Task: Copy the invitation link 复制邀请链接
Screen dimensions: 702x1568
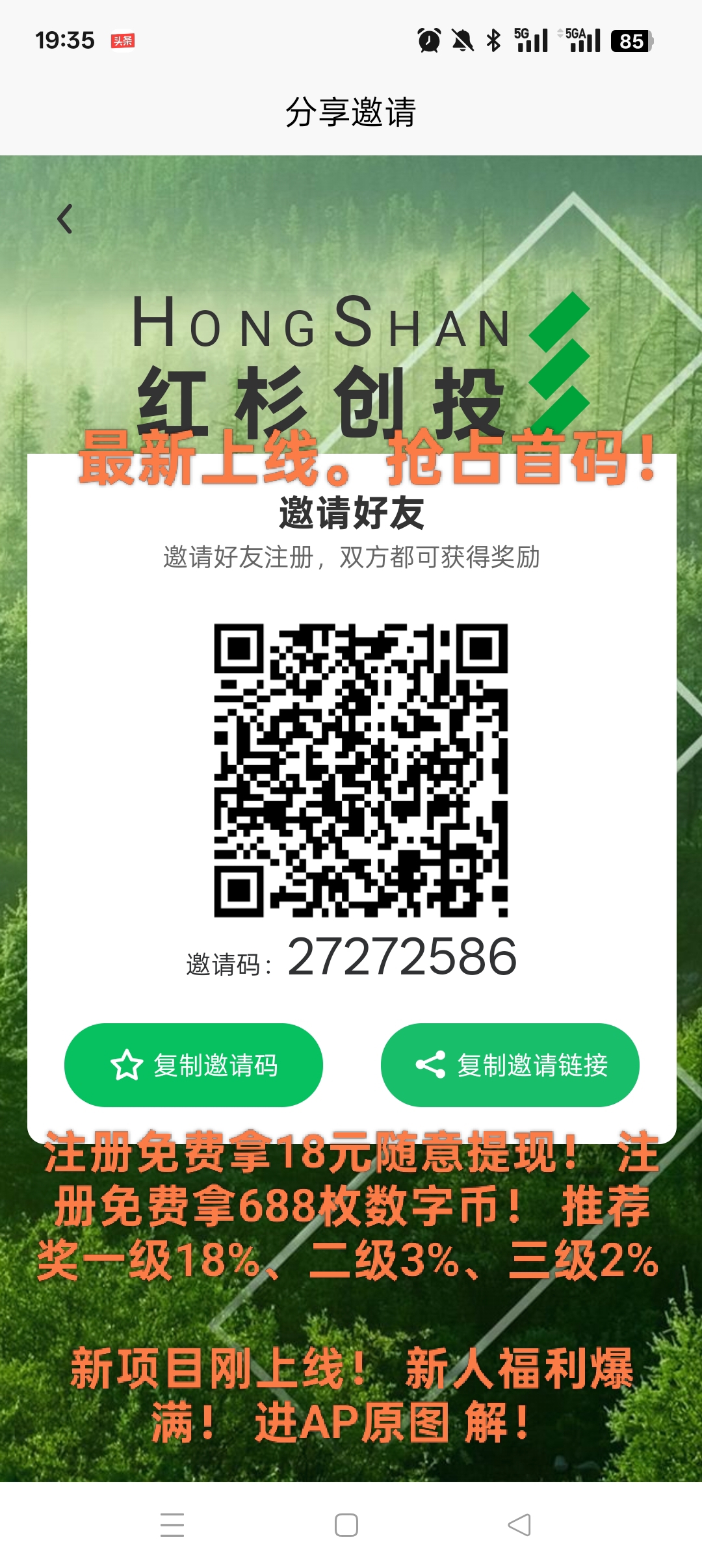Action: 510,1065
